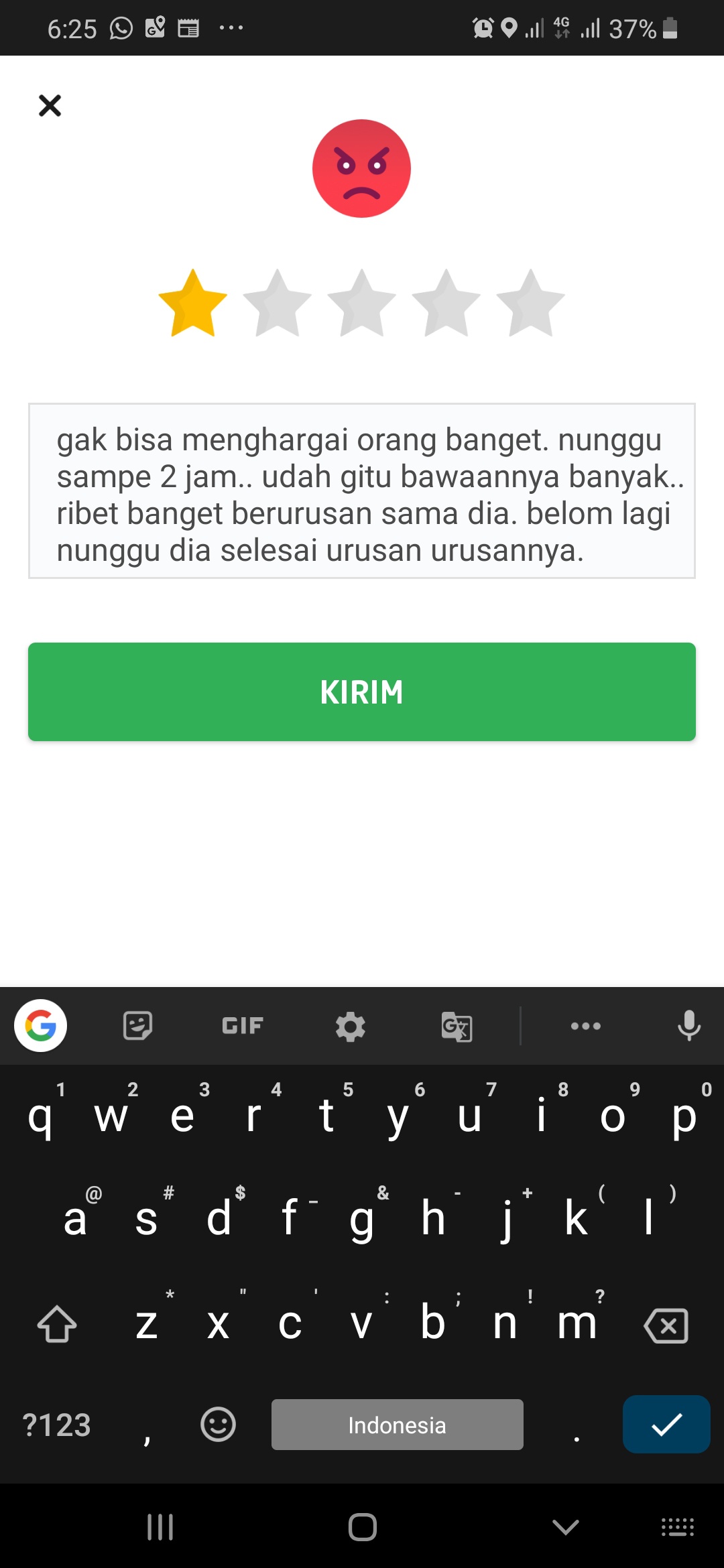Hide the keyboard with down arrow
The height and width of the screenshot is (1568, 724).
coord(565,1527)
